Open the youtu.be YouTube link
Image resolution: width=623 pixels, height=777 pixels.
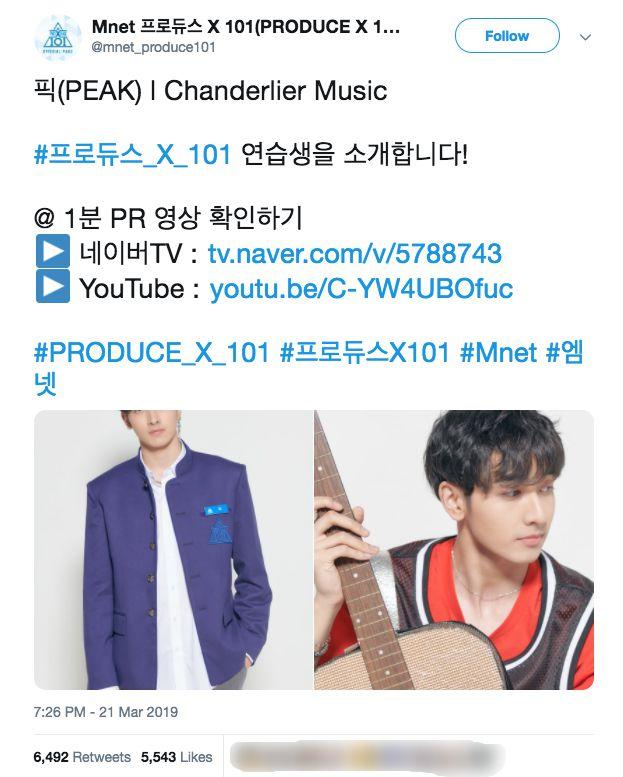[x=361, y=289]
